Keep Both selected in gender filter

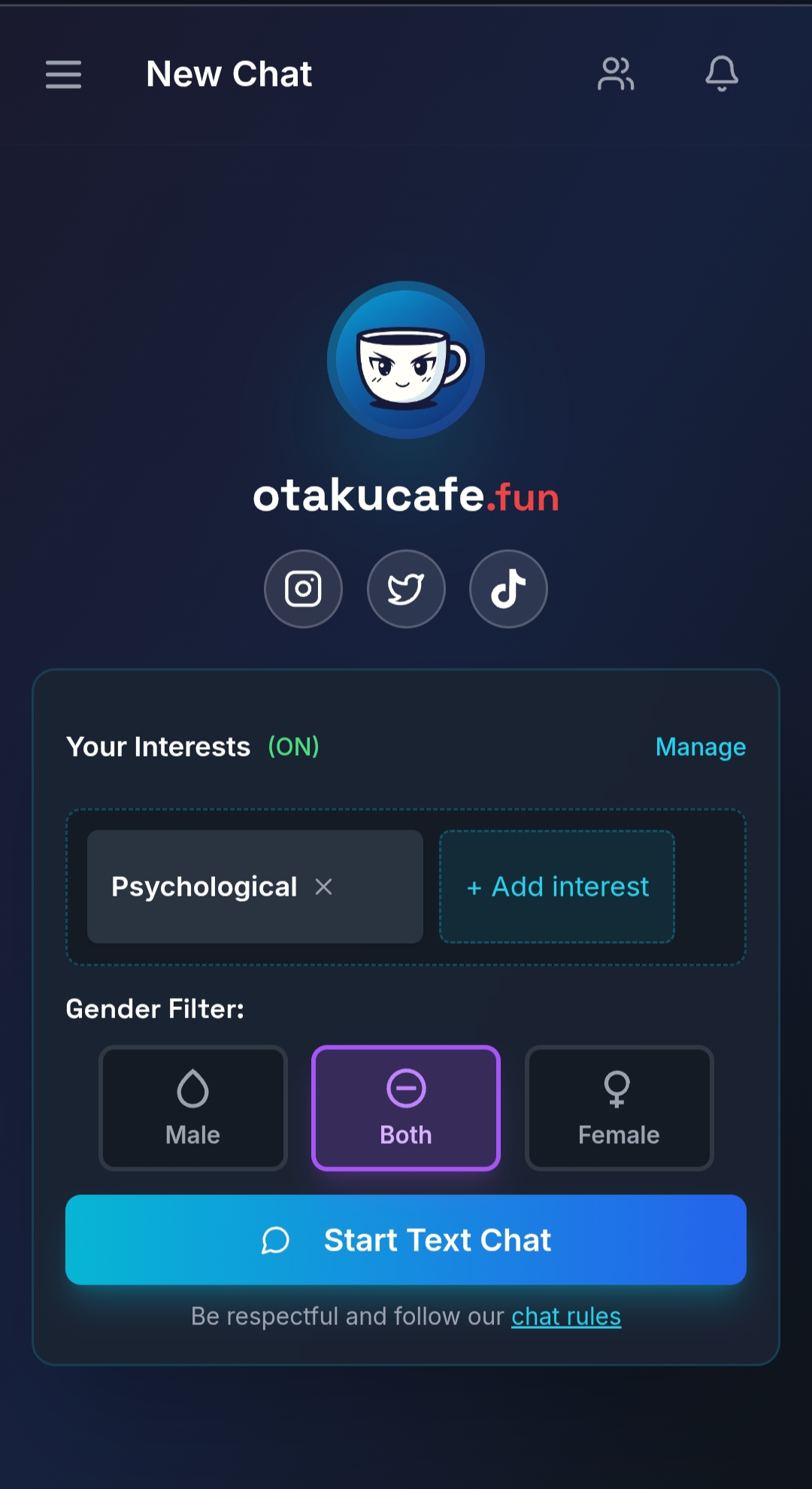(405, 1108)
